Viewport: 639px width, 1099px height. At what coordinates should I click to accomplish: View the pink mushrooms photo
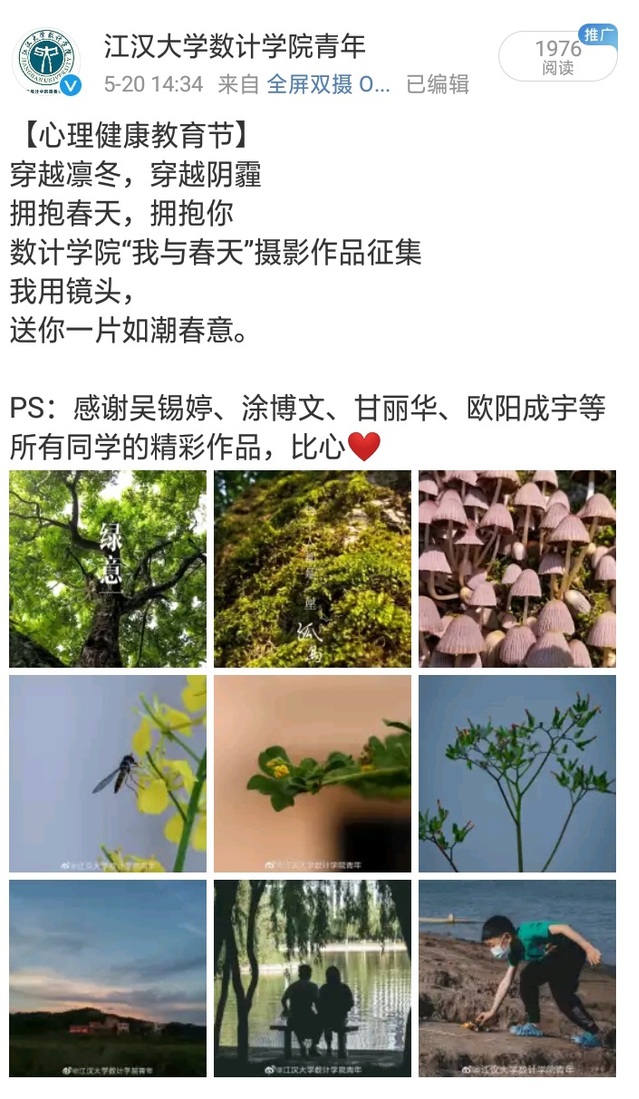[x=517, y=568]
